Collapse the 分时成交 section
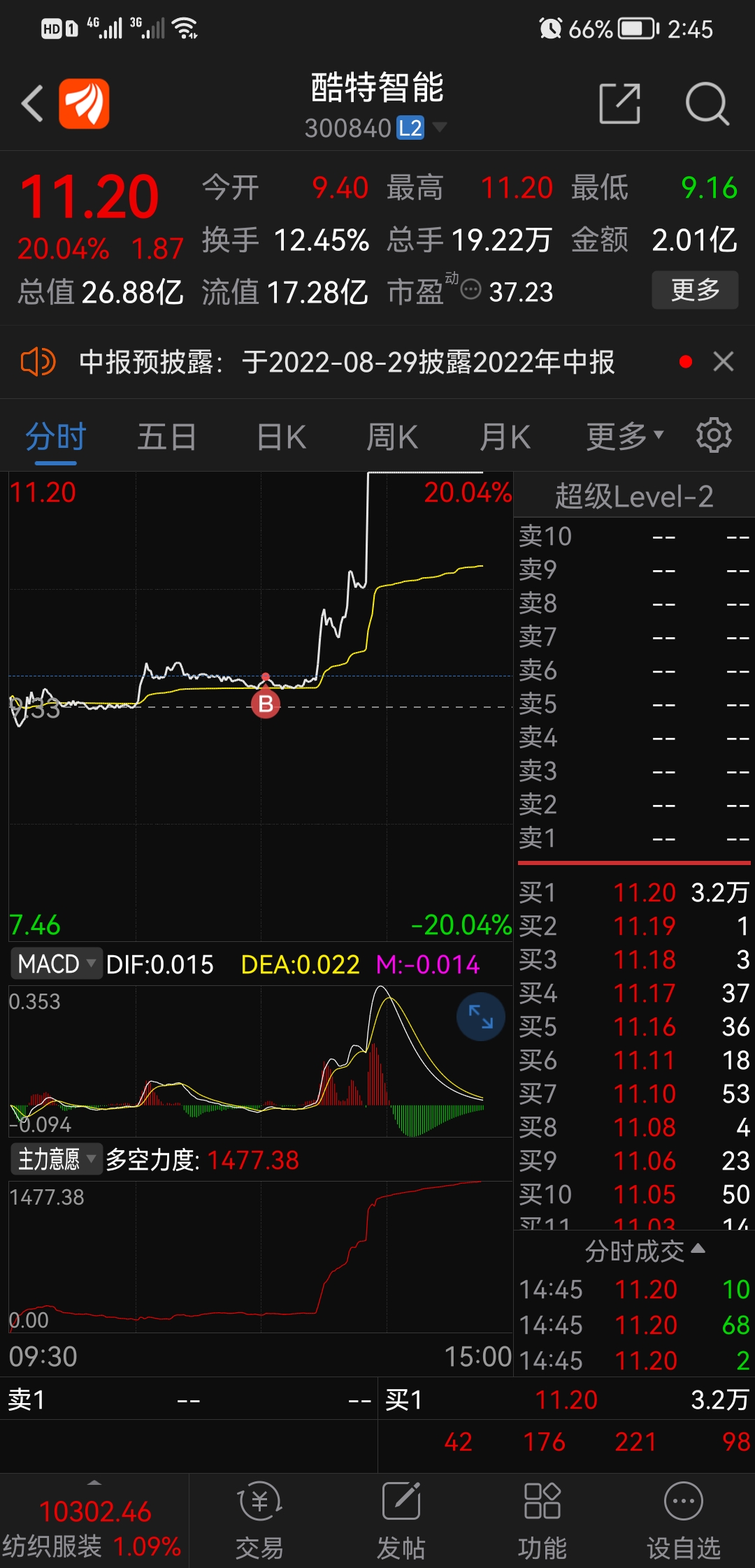This screenshot has height=1568, width=755. 645,1251
